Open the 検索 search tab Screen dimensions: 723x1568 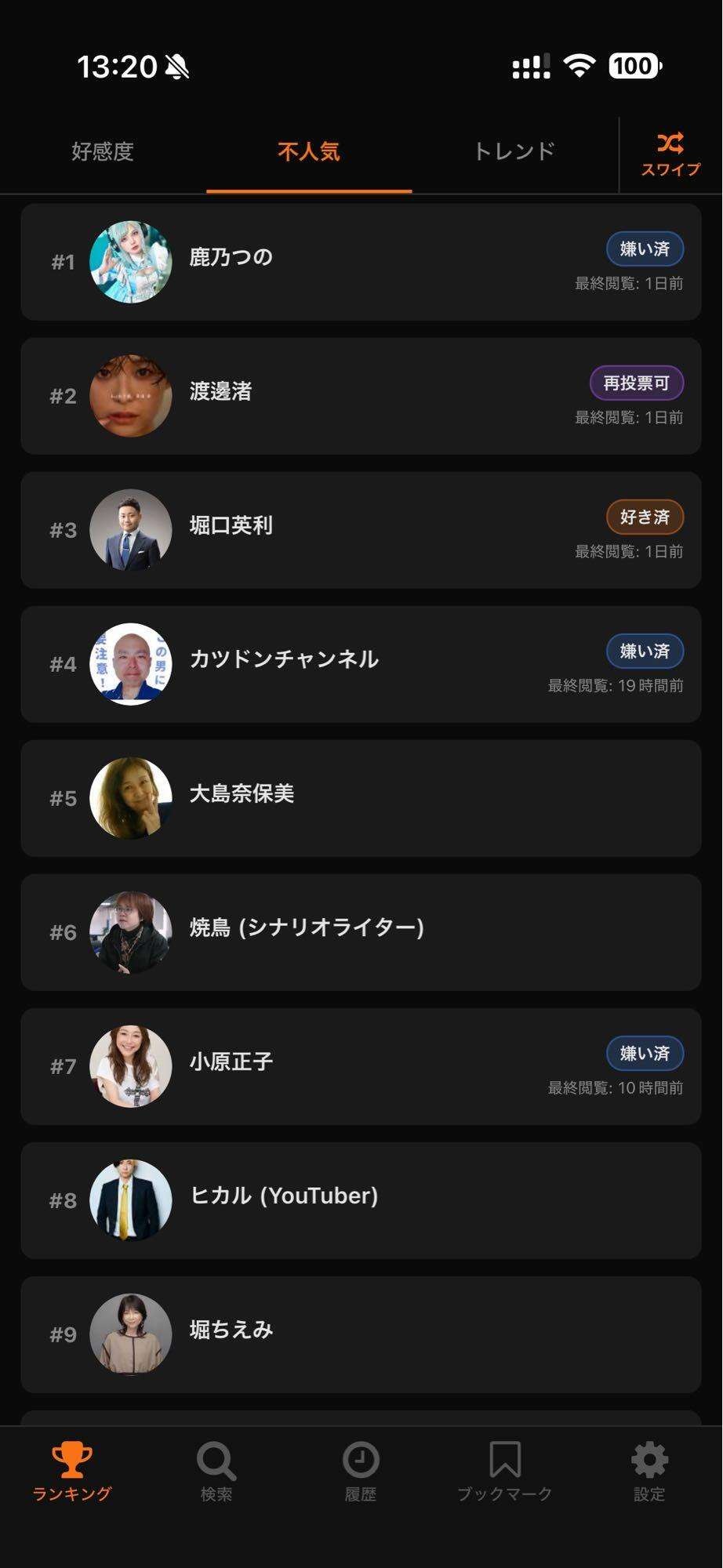[x=216, y=1472]
